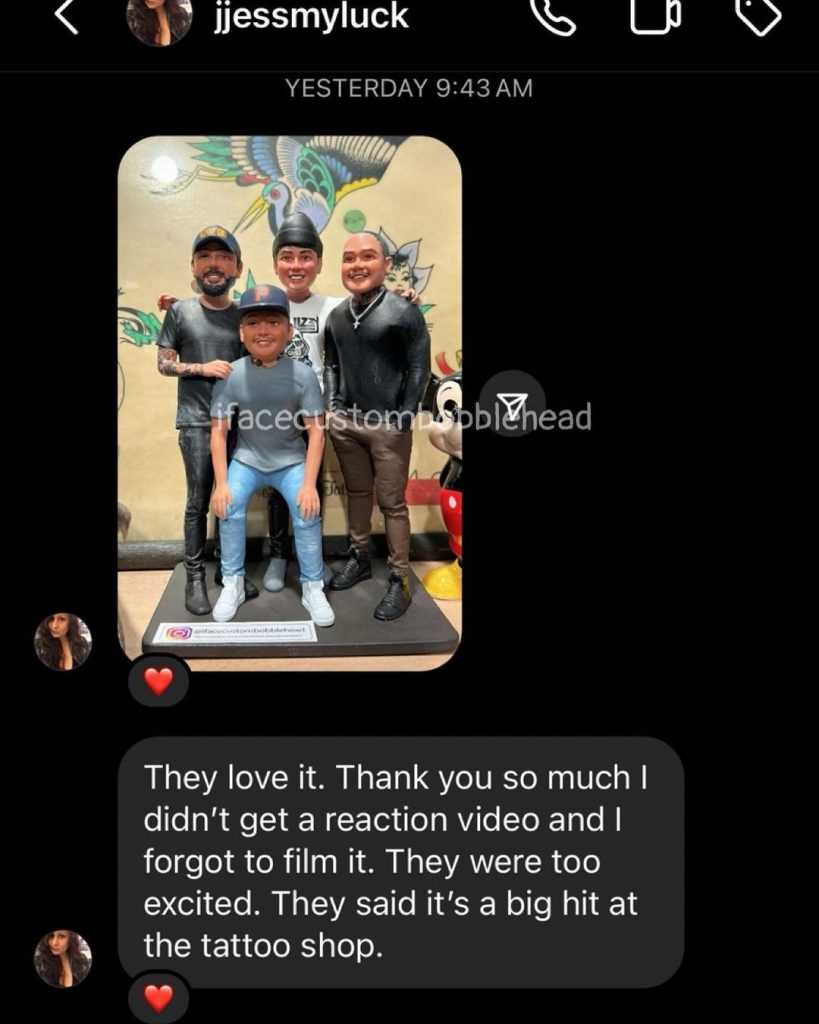
Task: Open the sender's avatar beside the photo
Action: (x=63, y=641)
